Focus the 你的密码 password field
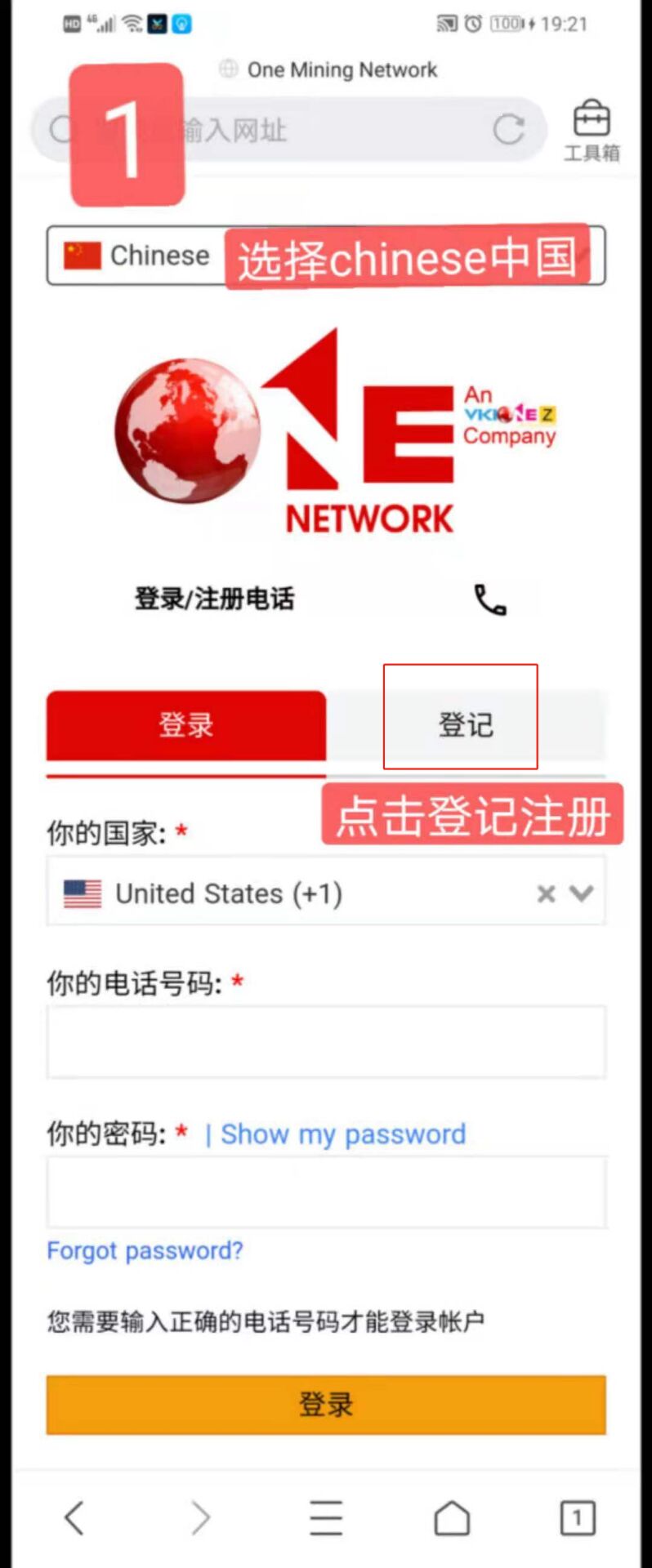The image size is (652, 1568). 326,1192
